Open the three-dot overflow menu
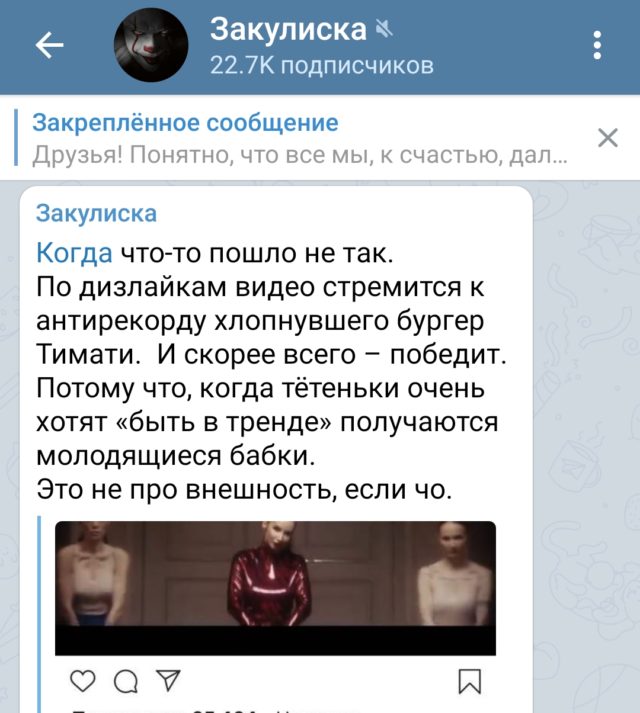The width and height of the screenshot is (640, 713). click(597, 46)
